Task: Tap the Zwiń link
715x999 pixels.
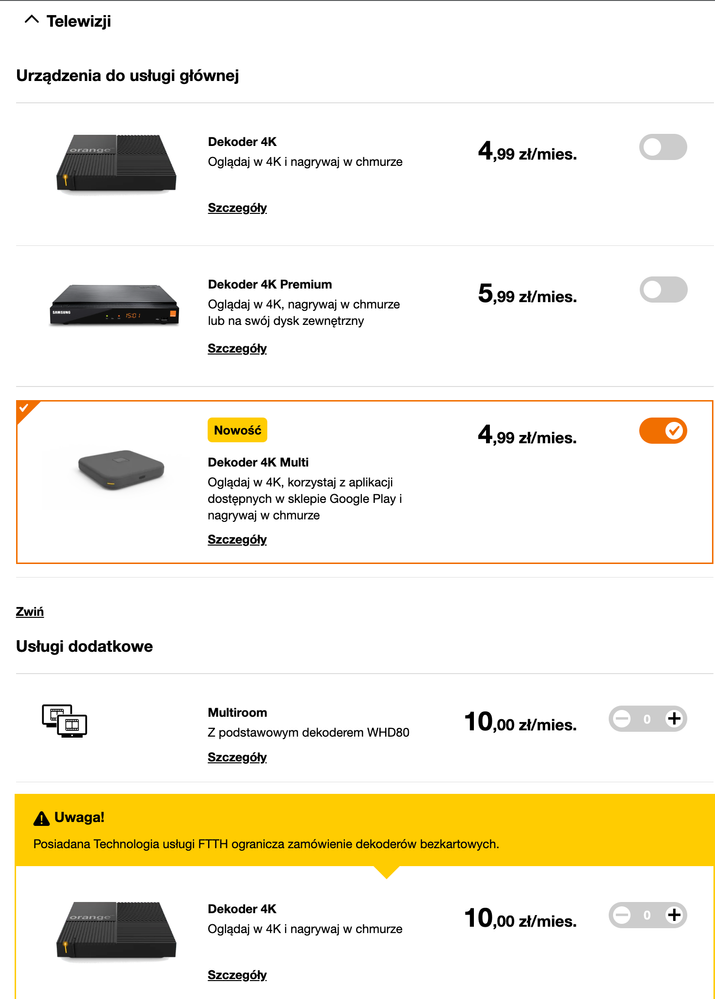Action: [x=30, y=612]
